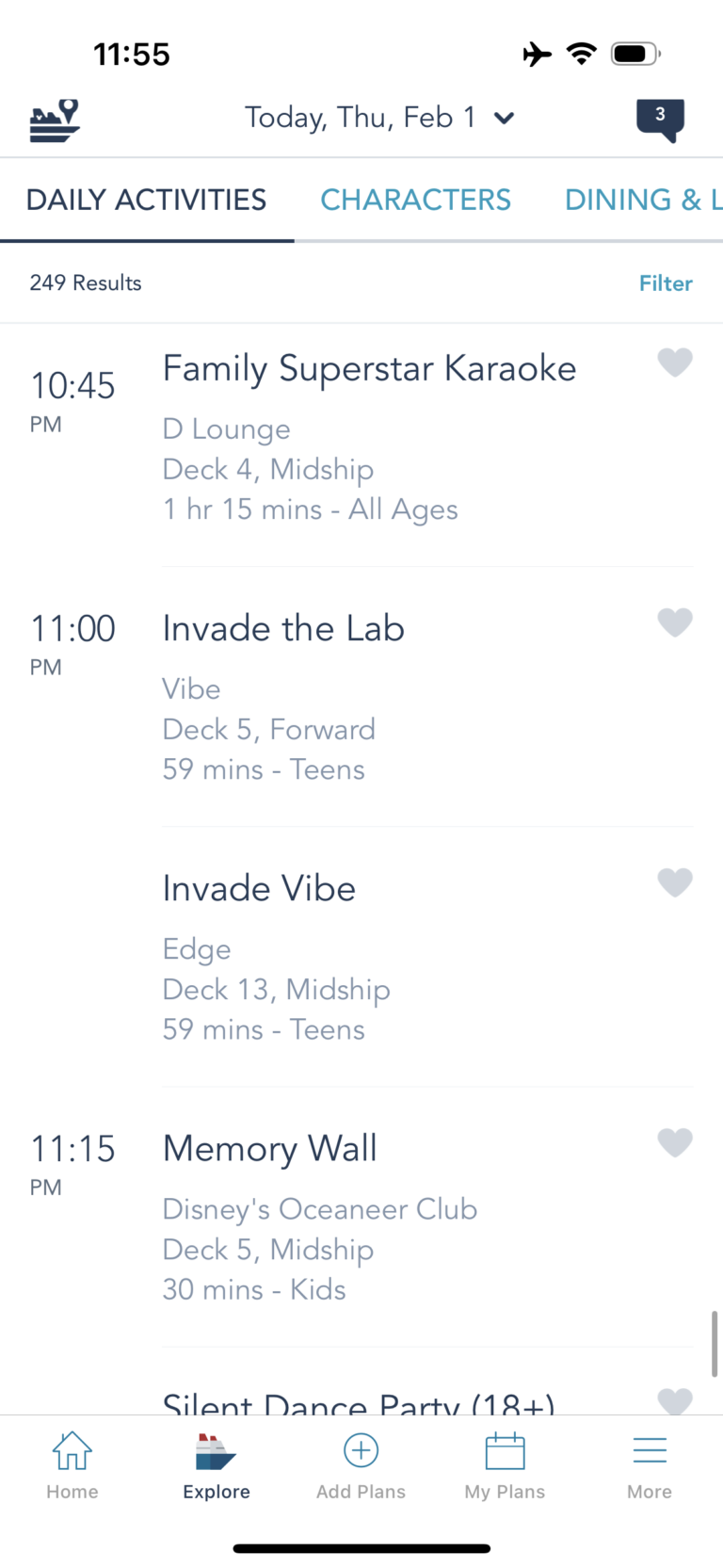The width and height of the screenshot is (723, 1568).
Task: Go to the Home tab
Action: pyautogui.click(x=72, y=1464)
